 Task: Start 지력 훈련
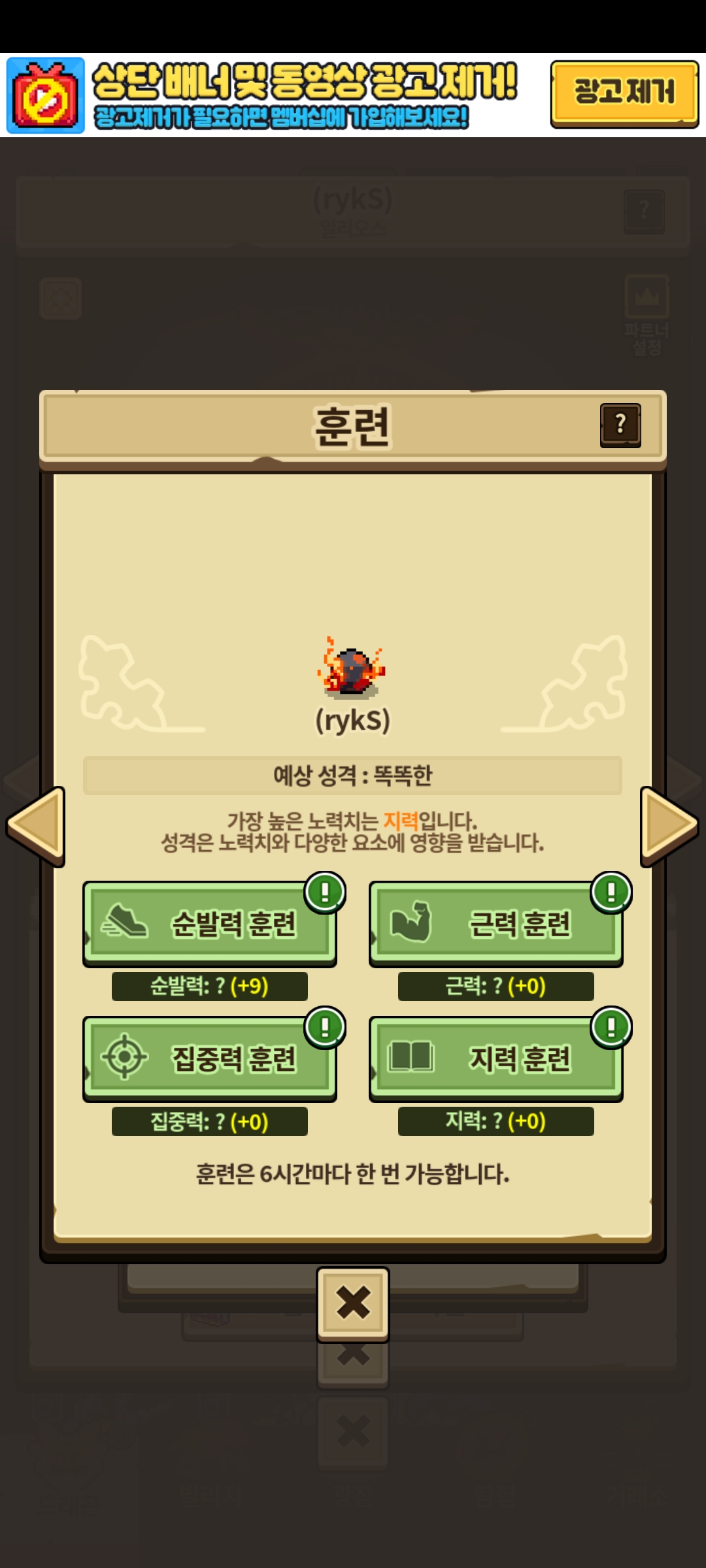(496, 1058)
